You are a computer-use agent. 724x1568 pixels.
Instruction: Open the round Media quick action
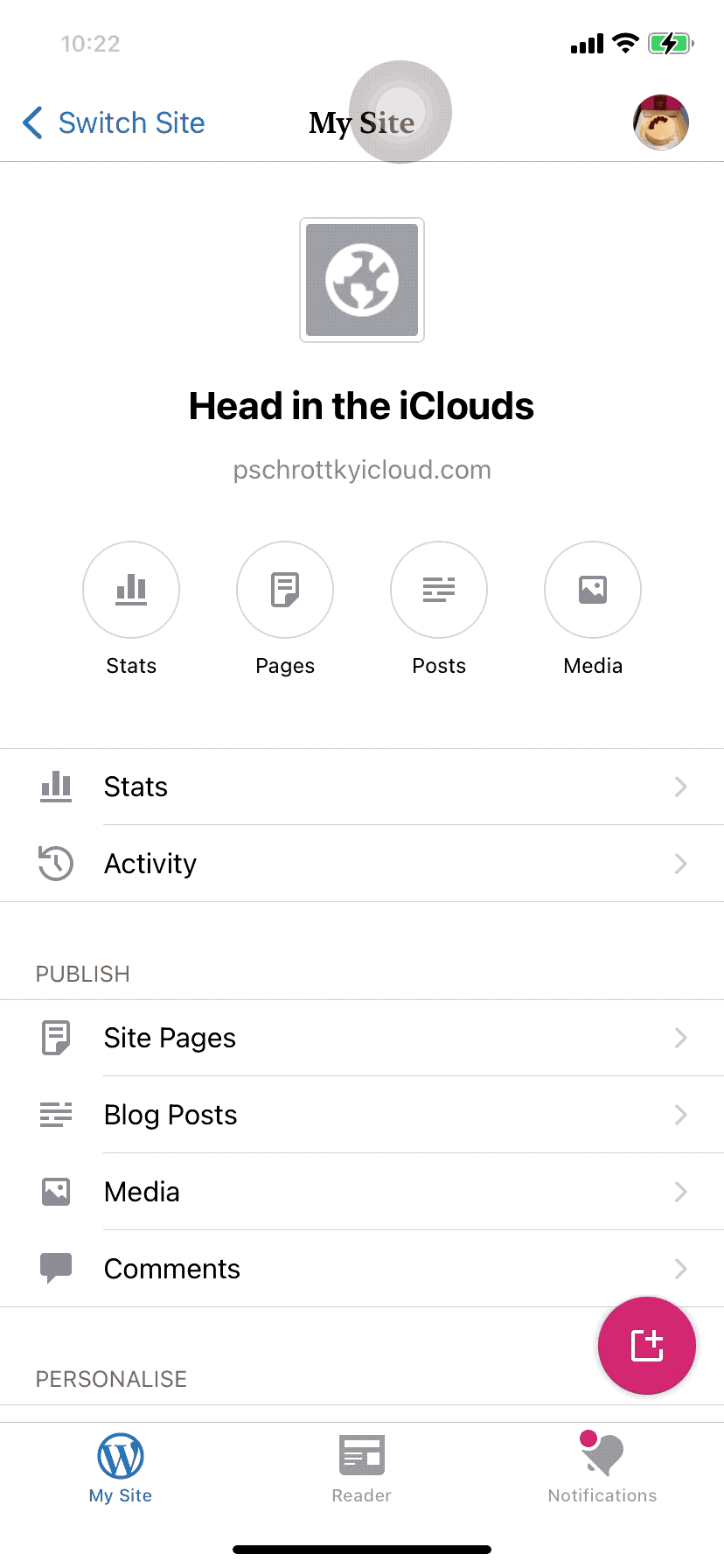point(593,590)
